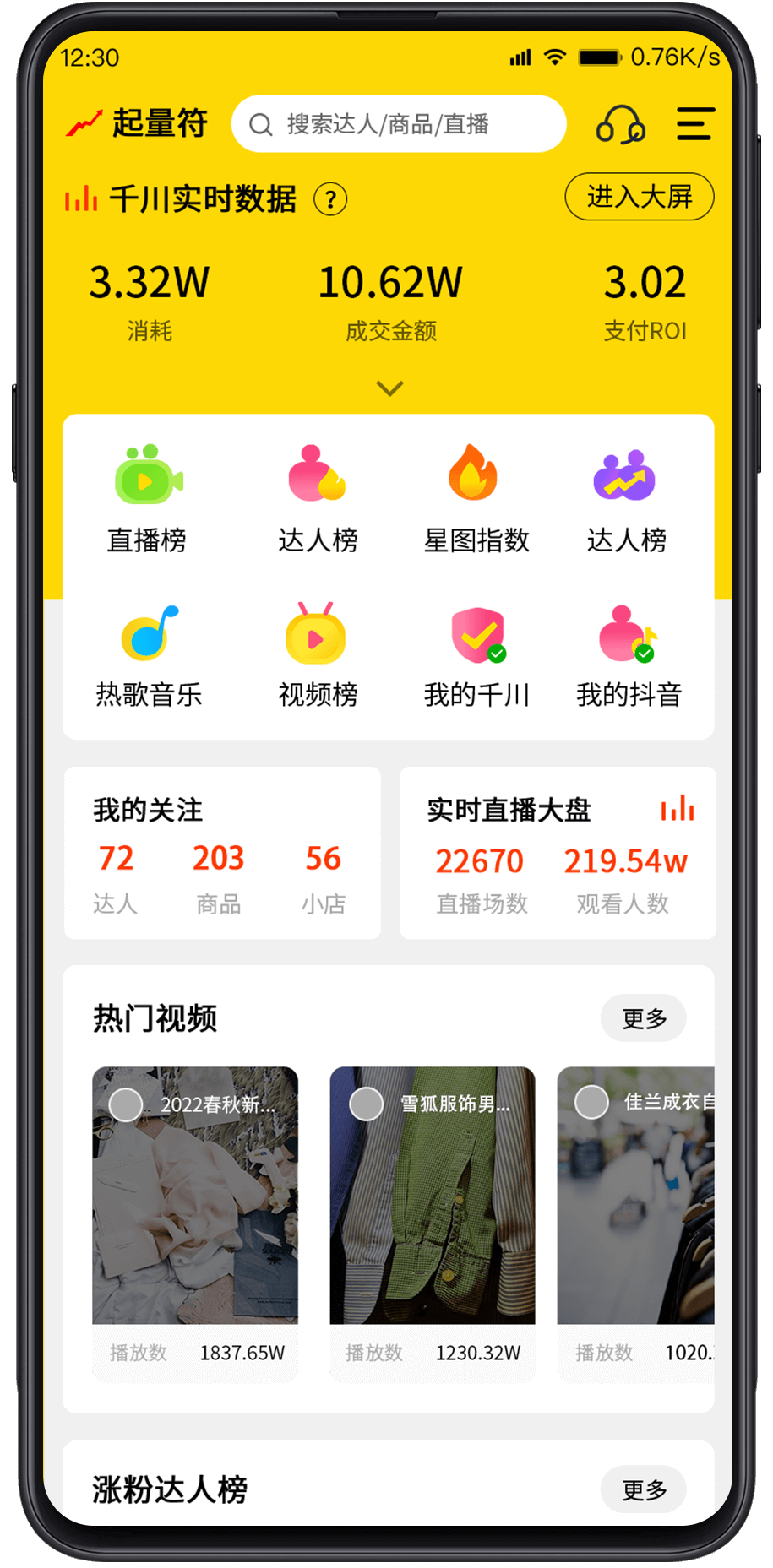Open 星图指数
Screen dimensions: 773x1568
[476, 498]
